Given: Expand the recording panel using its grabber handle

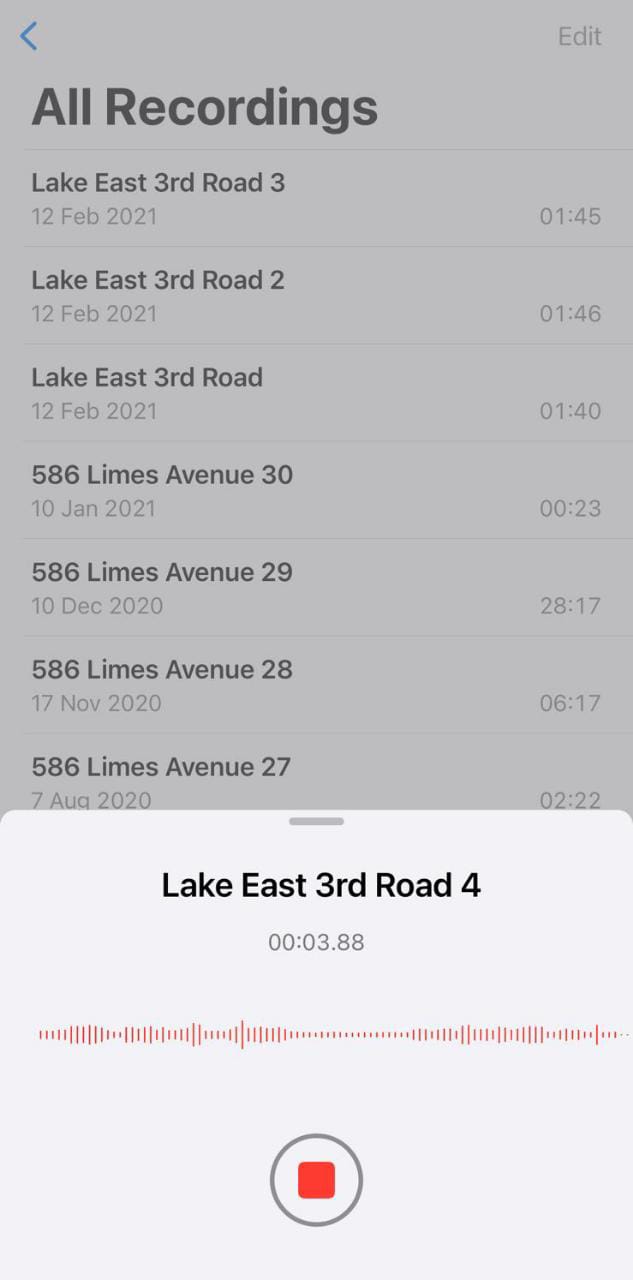Looking at the screenshot, I should [x=316, y=822].
